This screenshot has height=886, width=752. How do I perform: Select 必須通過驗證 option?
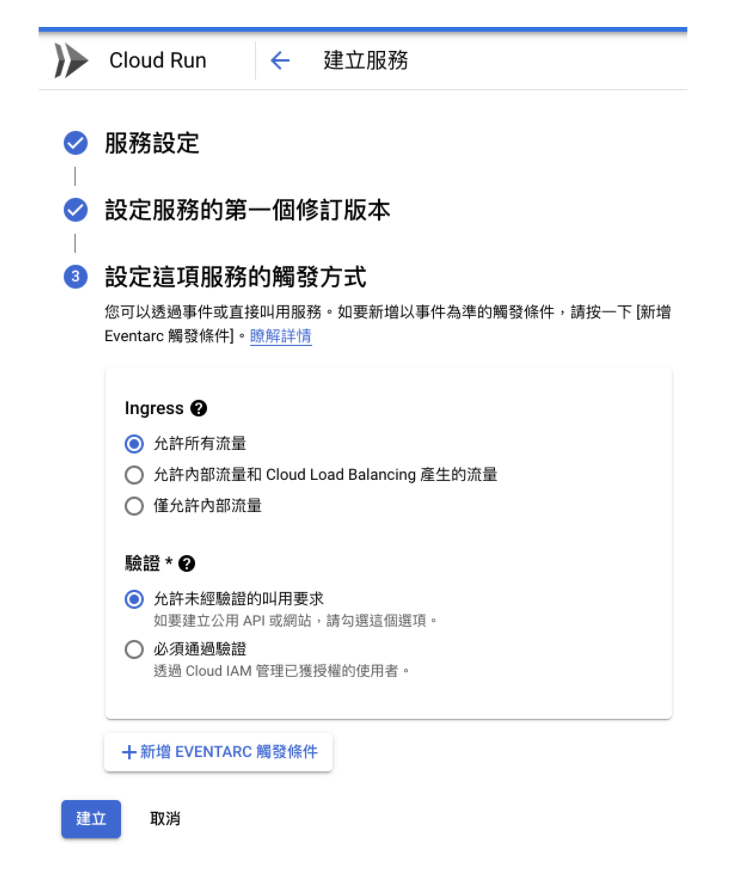pyautogui.click(x=134, y=649)
